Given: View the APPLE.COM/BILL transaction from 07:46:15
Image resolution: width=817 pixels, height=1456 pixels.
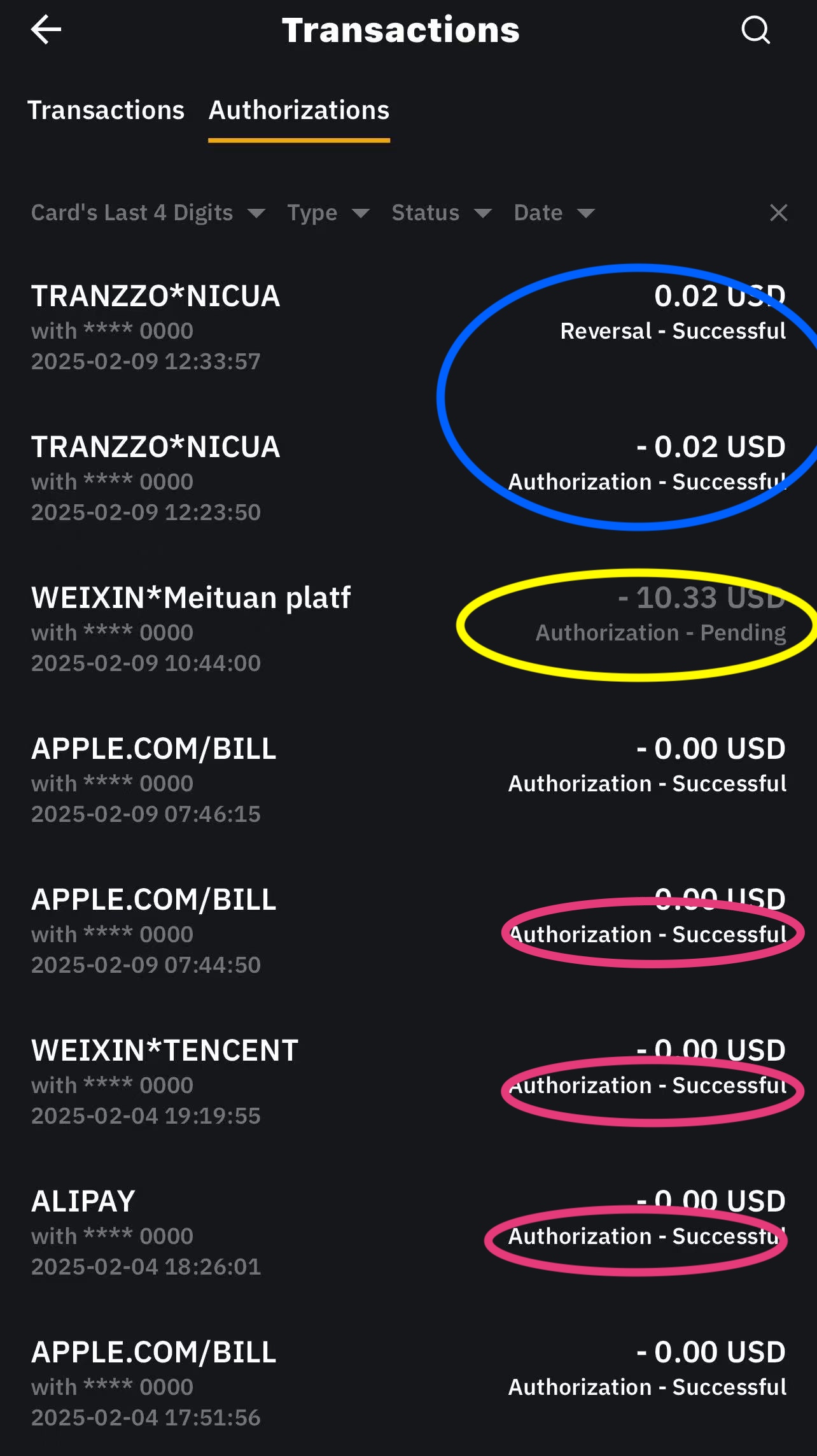Looking at the screenshot, I should click(x=407, y=781).
